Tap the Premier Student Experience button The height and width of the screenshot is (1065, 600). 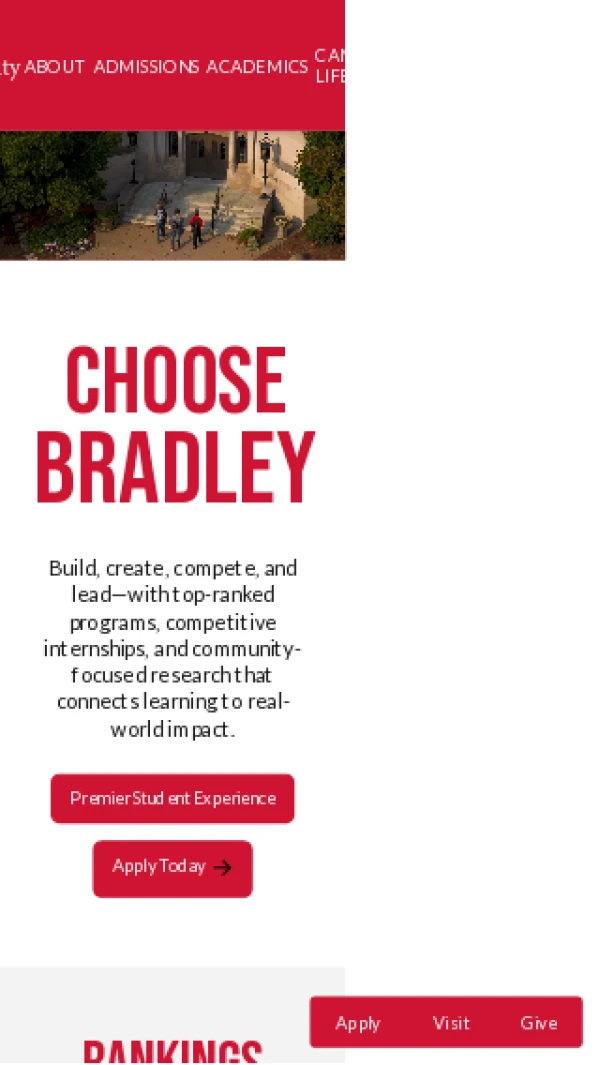(x=173, y=798)
